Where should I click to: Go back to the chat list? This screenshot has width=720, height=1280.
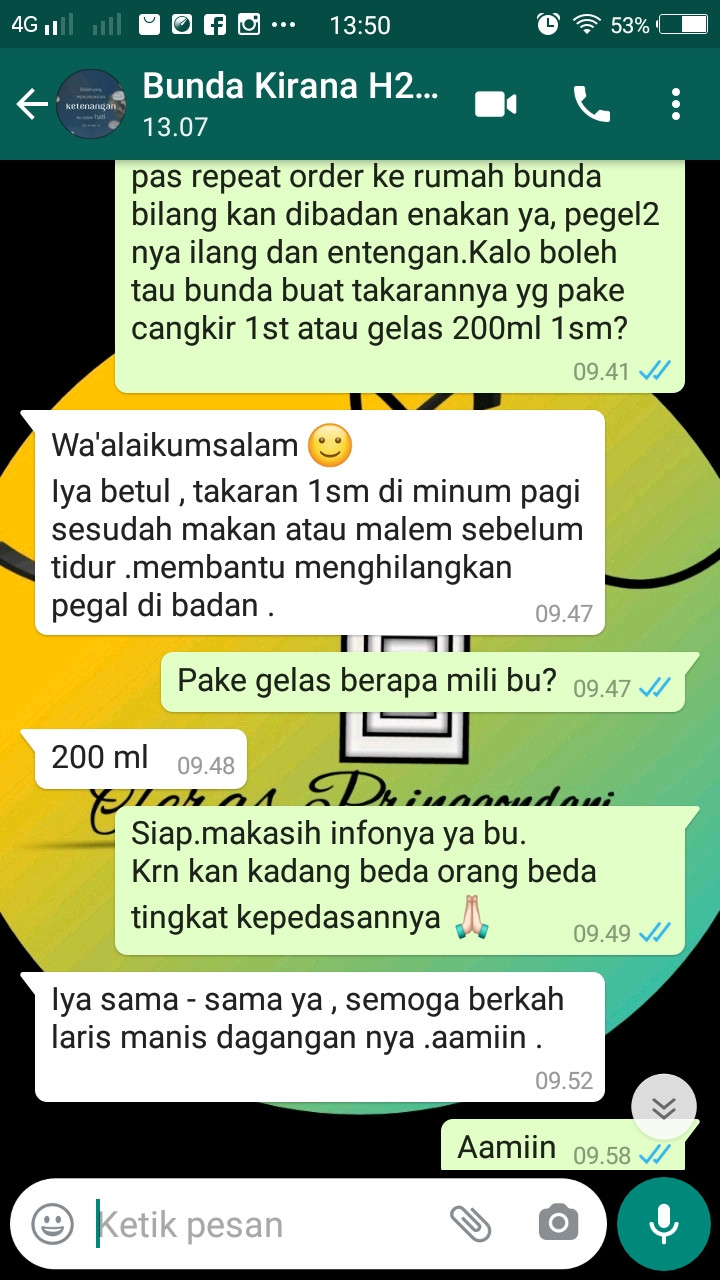(x=32, y=104)
